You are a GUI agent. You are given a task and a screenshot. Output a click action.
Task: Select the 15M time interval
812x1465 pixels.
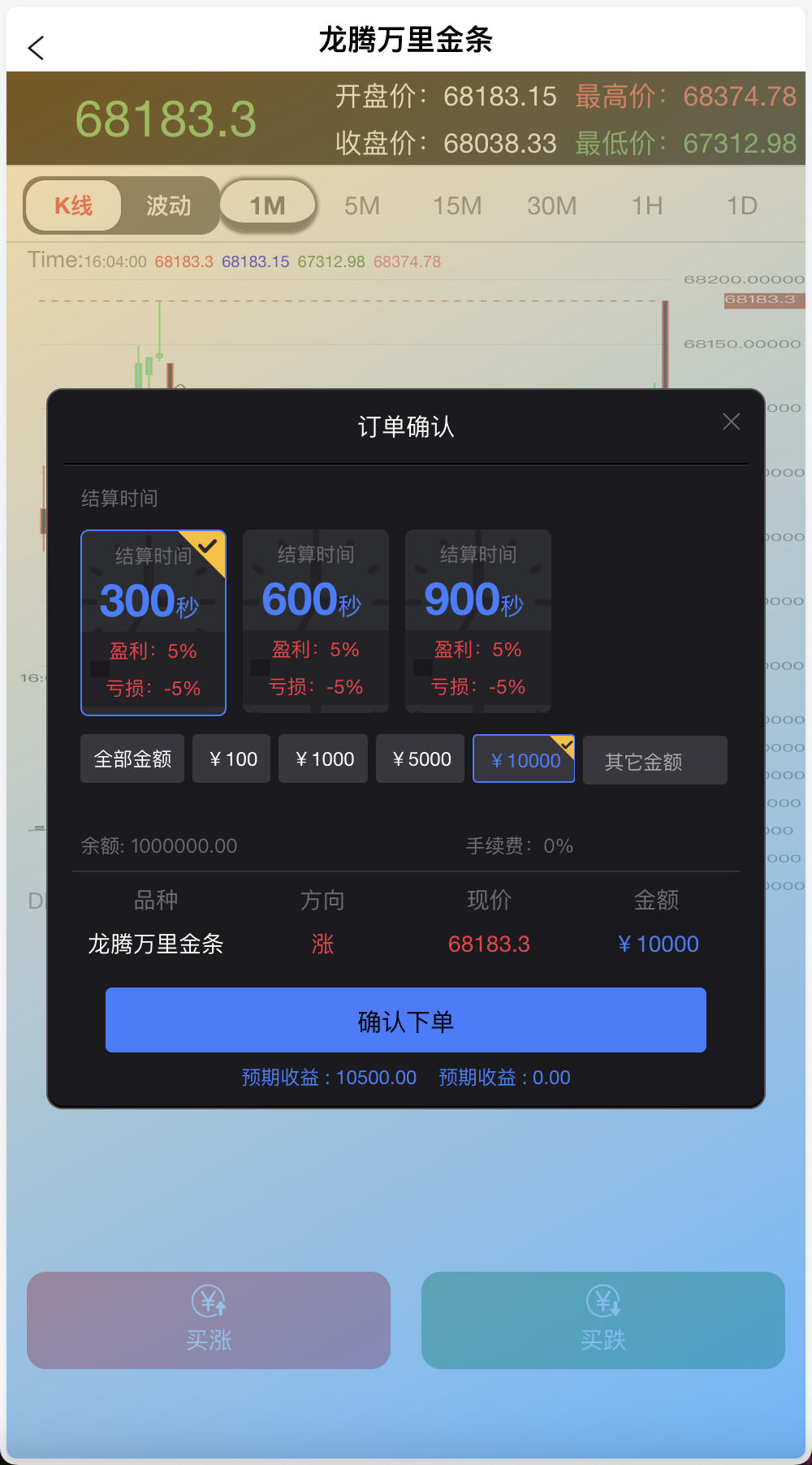coord(457,206)
